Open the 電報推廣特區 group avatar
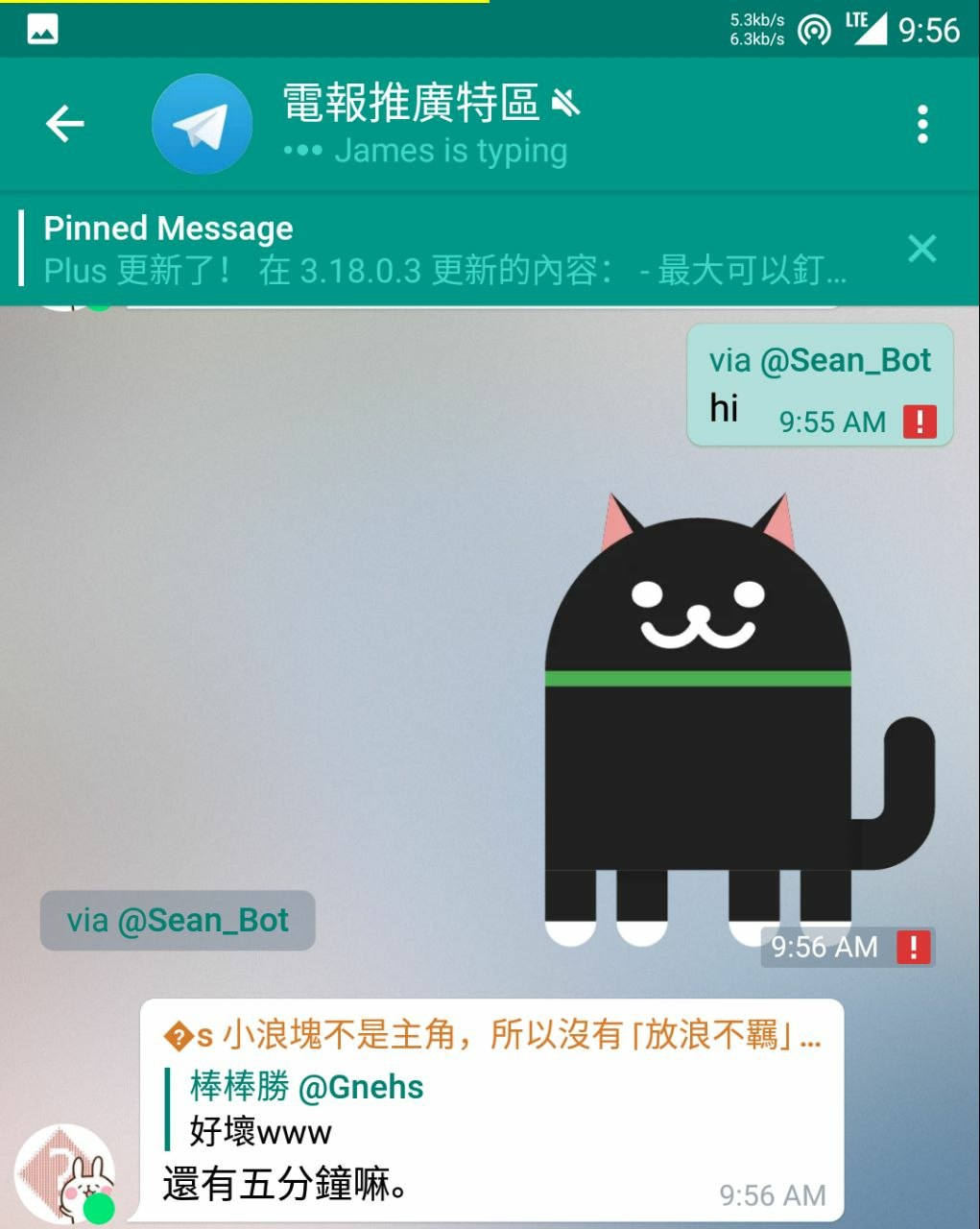 202,124
